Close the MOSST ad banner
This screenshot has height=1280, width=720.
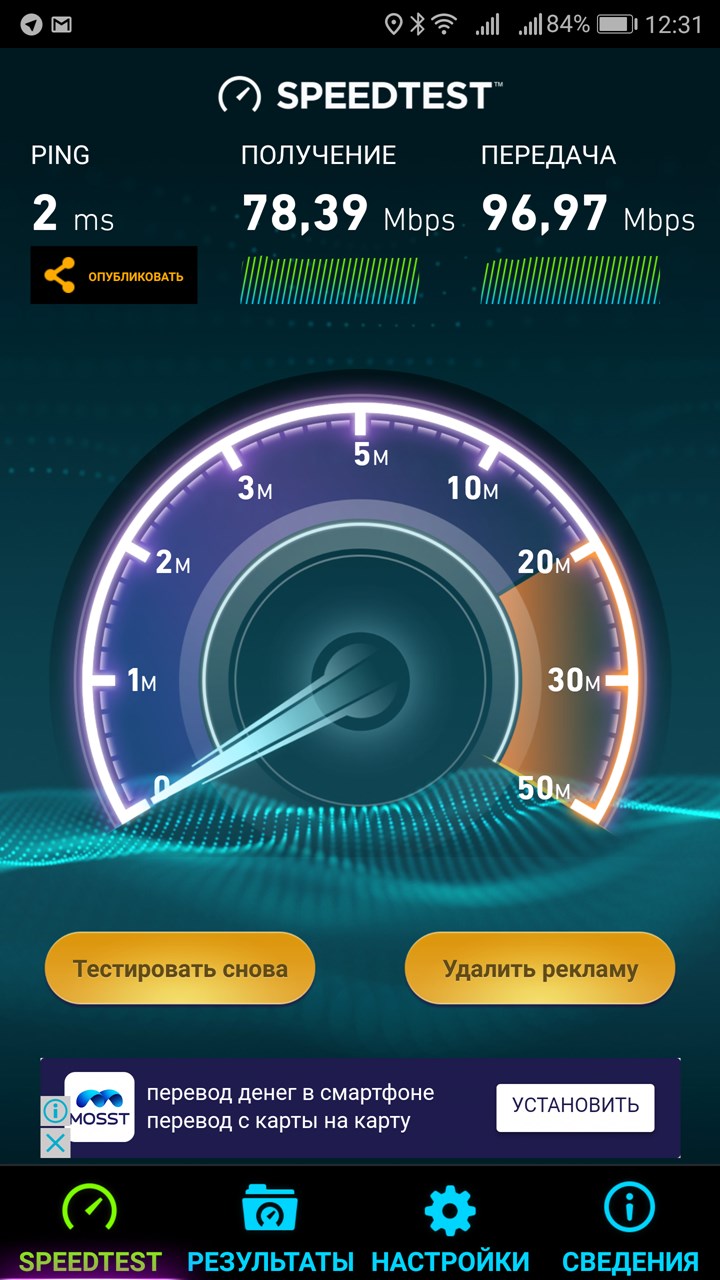55,1142
